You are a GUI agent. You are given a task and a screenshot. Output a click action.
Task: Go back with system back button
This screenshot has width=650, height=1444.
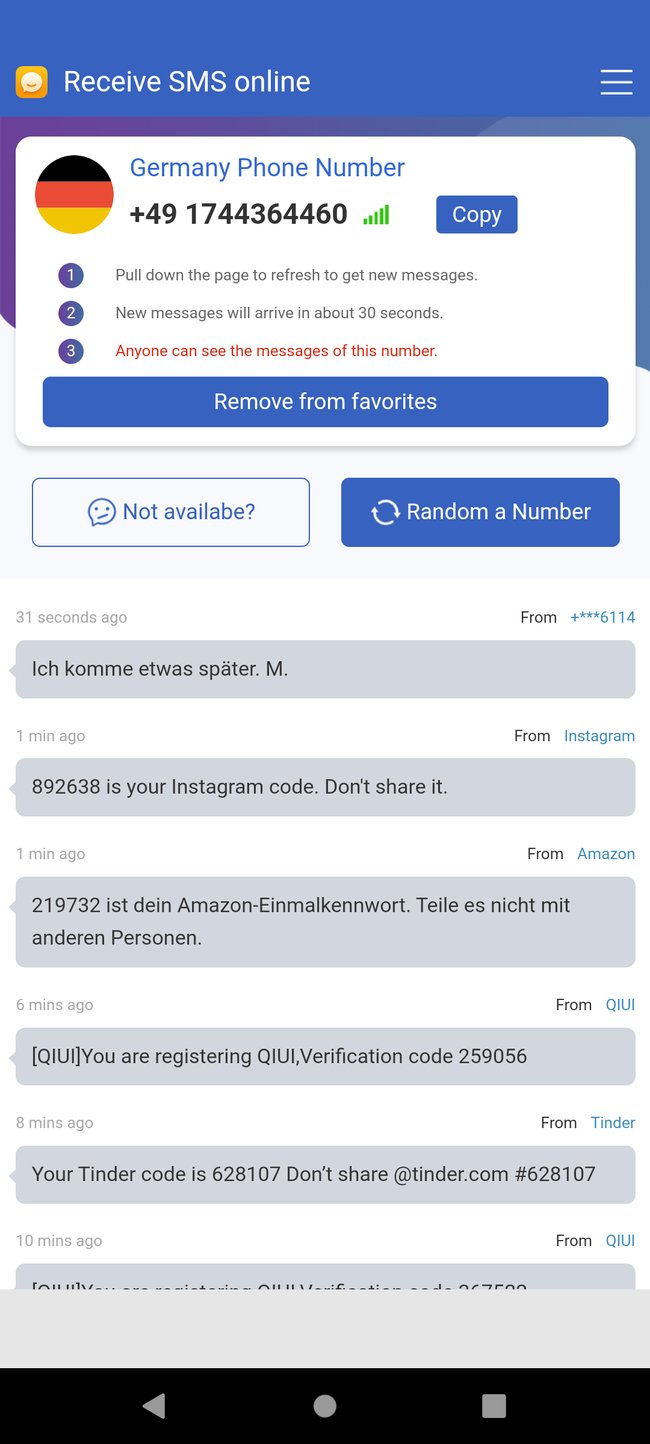[x=154, y=1406]
